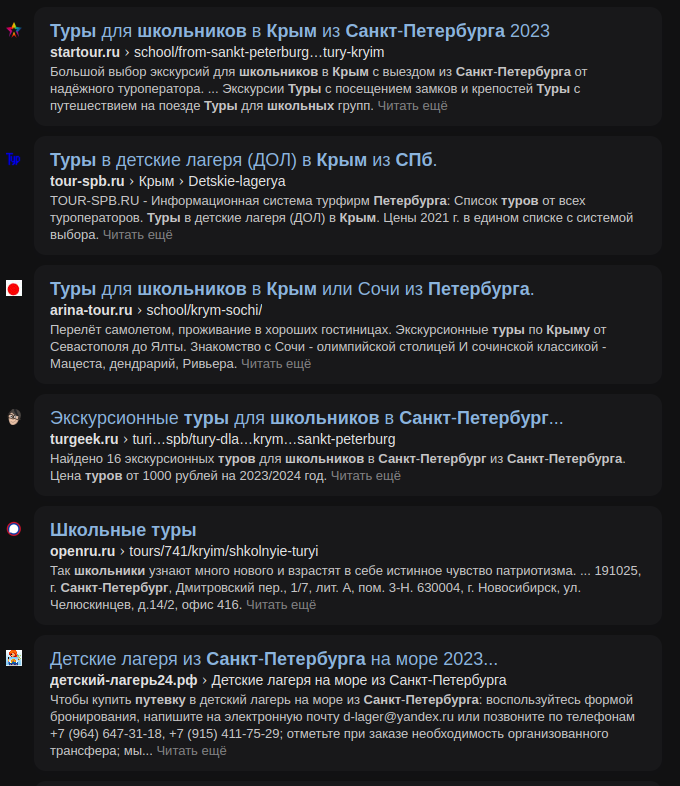Screen dimensions: 680x786
Task: Open the startour.ru school tours to Crimea result
Action: [x=299, y=31]
